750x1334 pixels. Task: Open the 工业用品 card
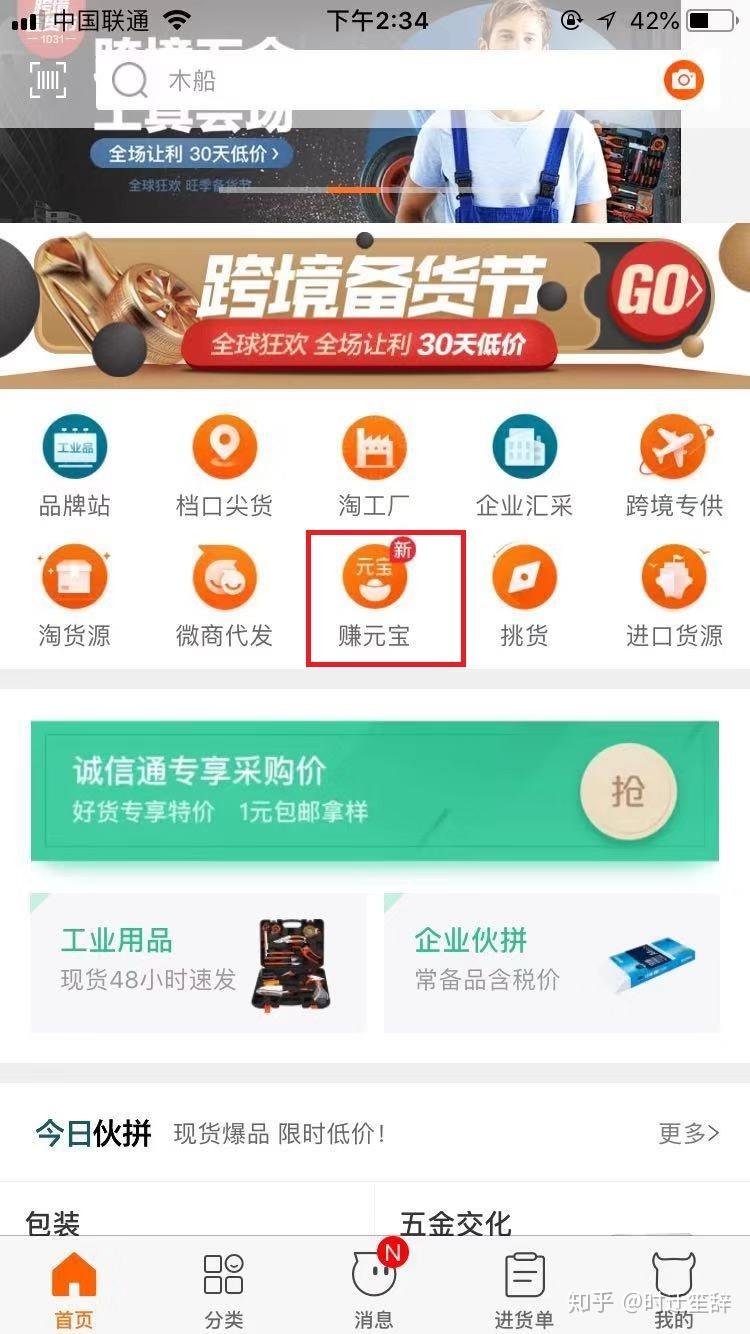(198, 962)
